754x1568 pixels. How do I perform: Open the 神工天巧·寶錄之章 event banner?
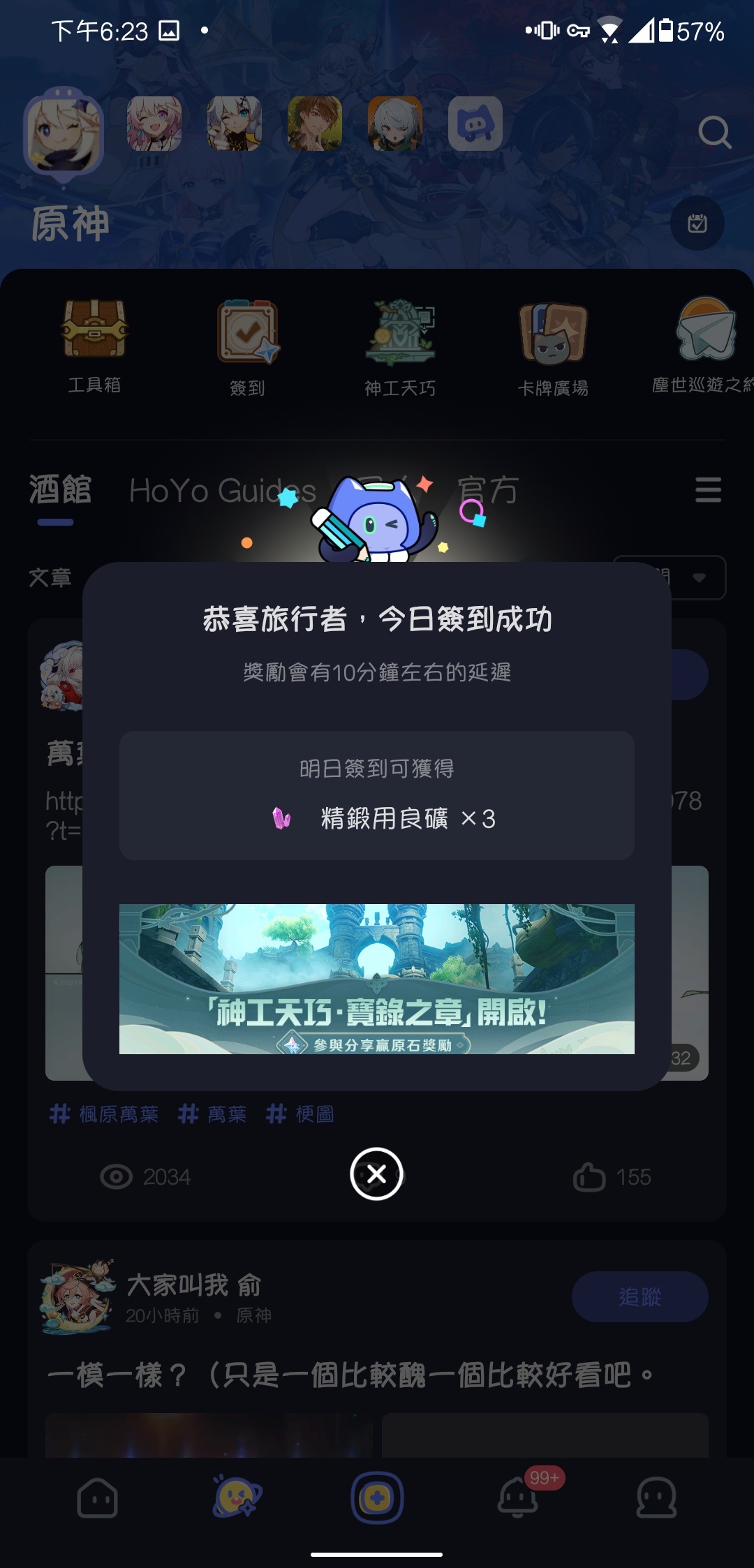(376, 979)
